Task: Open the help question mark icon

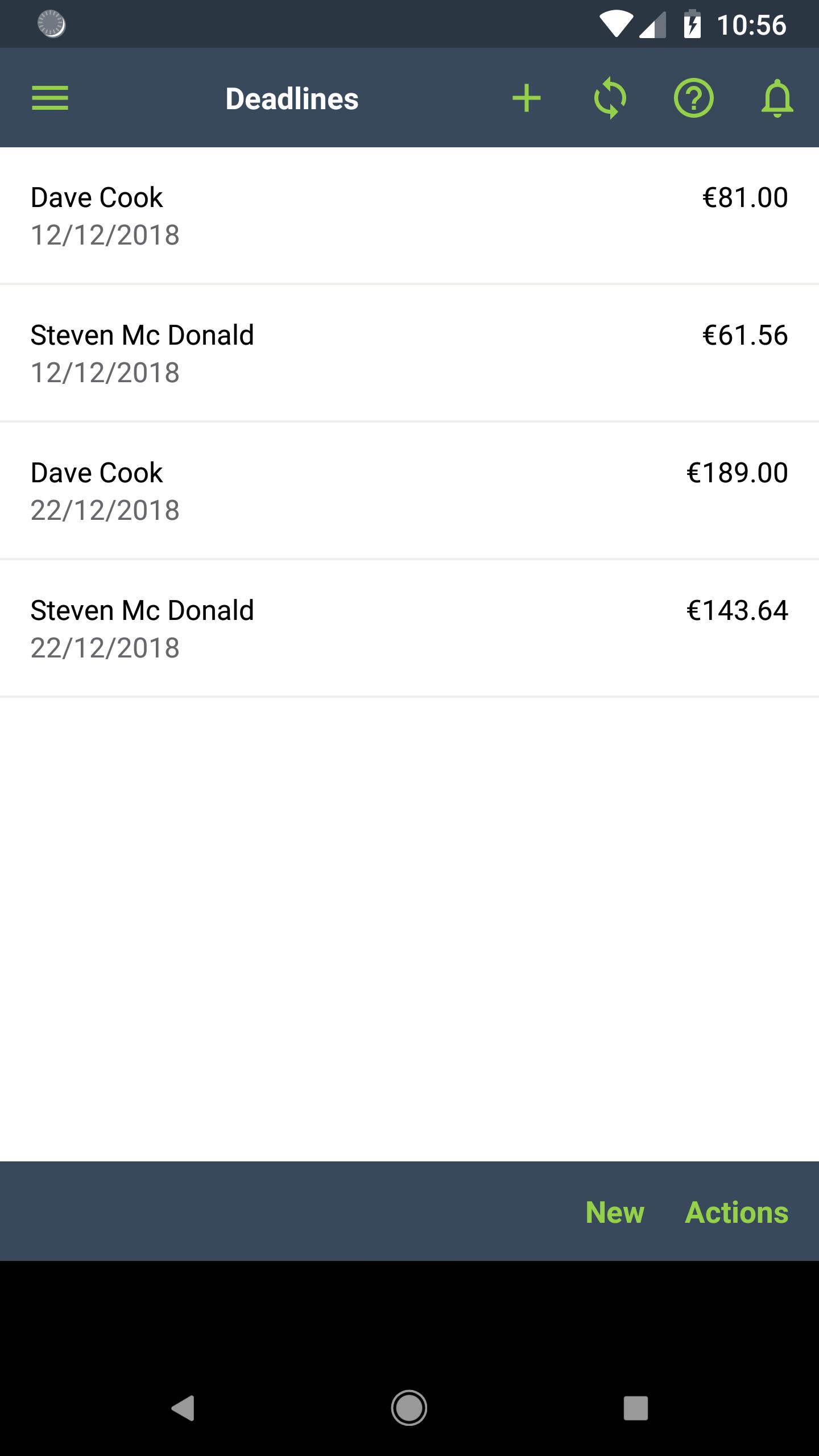Action: (x=693, y=98)
